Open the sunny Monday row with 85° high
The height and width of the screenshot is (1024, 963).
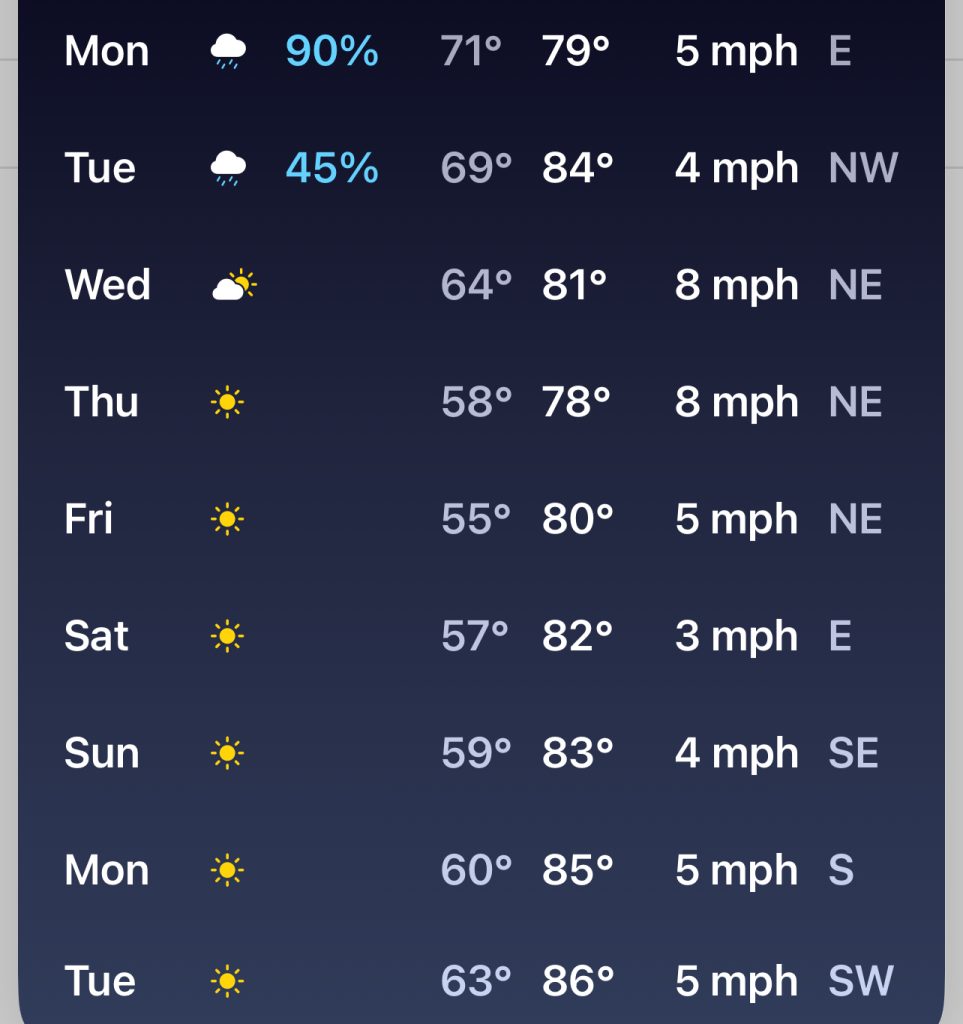coord(480,870)
